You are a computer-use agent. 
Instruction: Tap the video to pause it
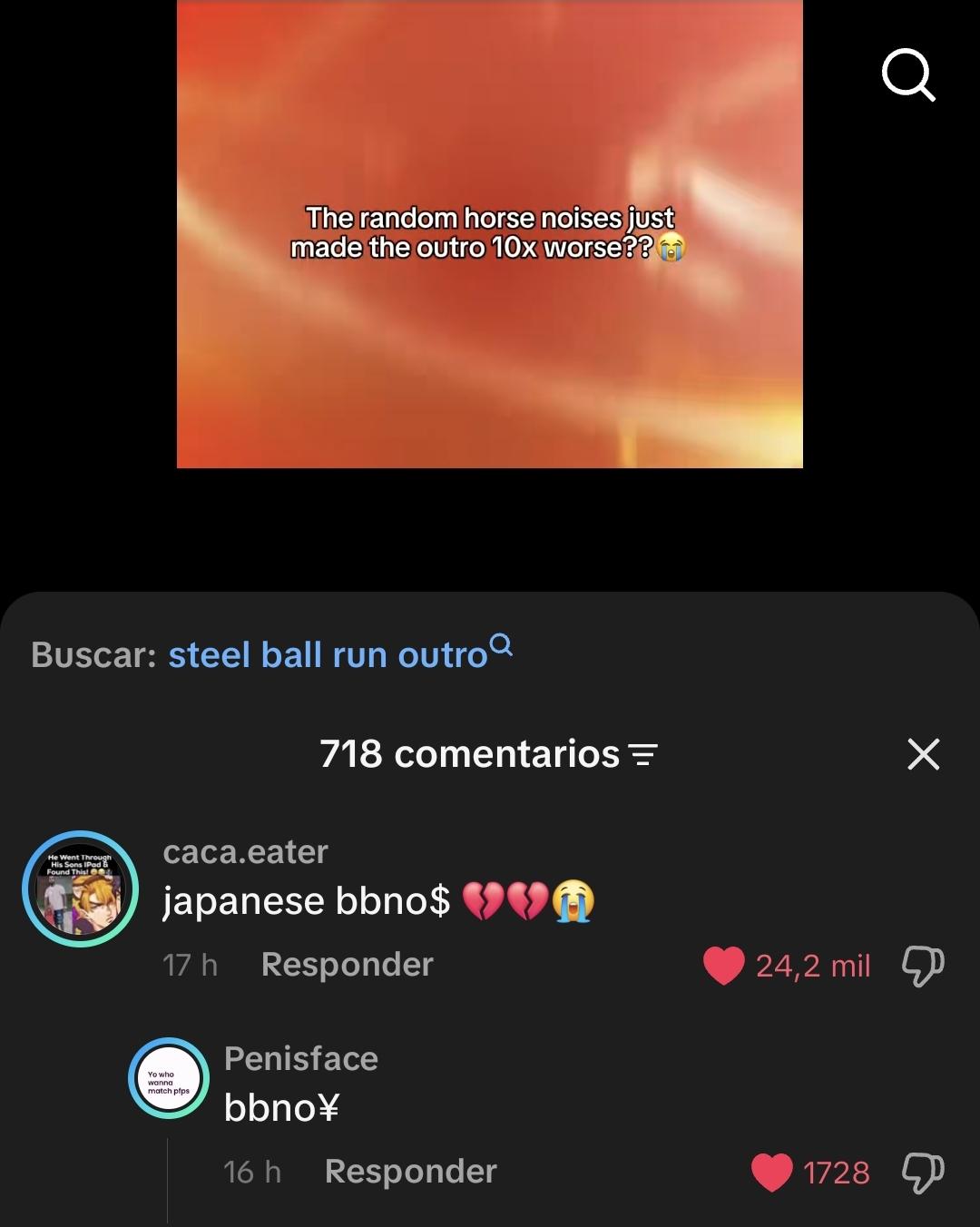[490, 234]
